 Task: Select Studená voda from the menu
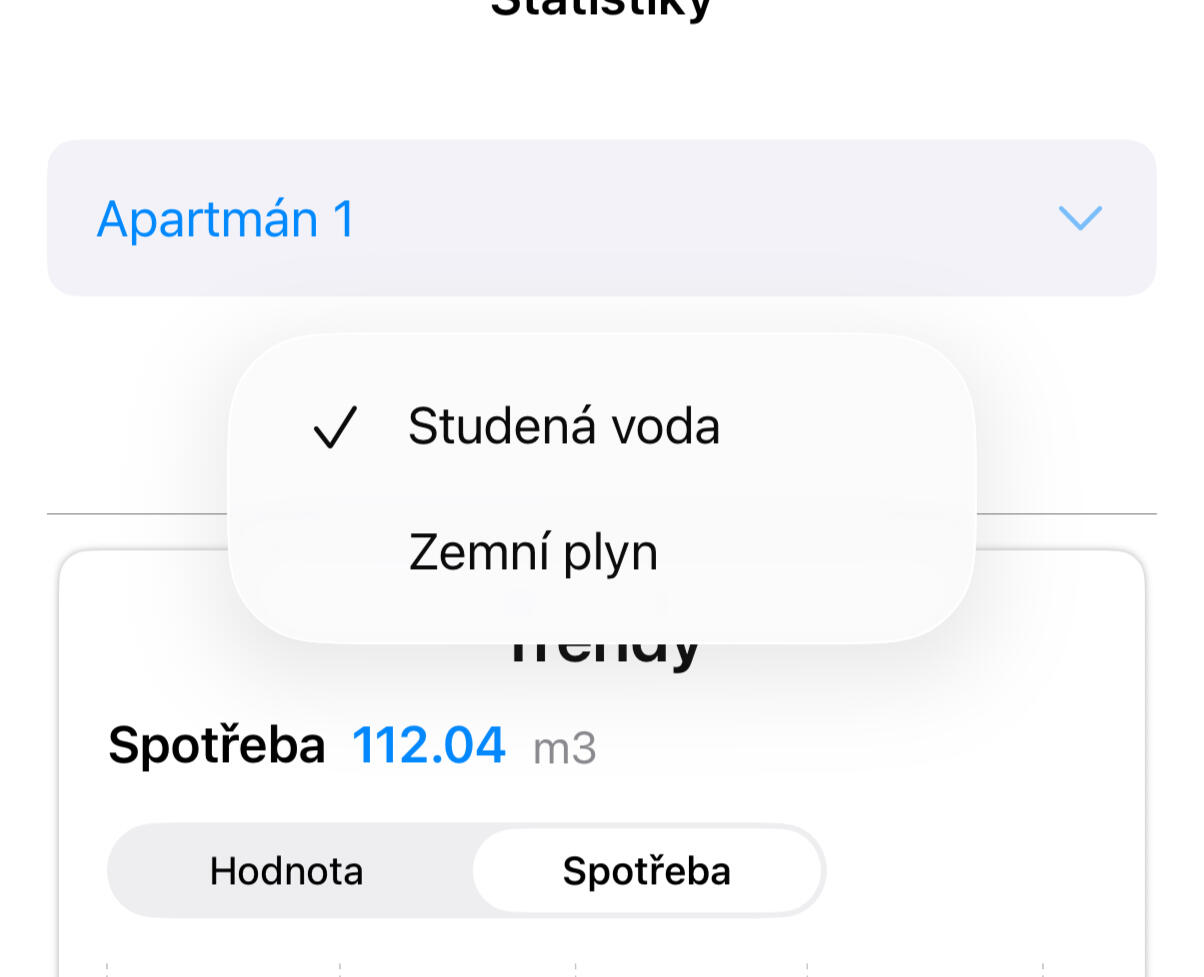[x=563, y=427]
